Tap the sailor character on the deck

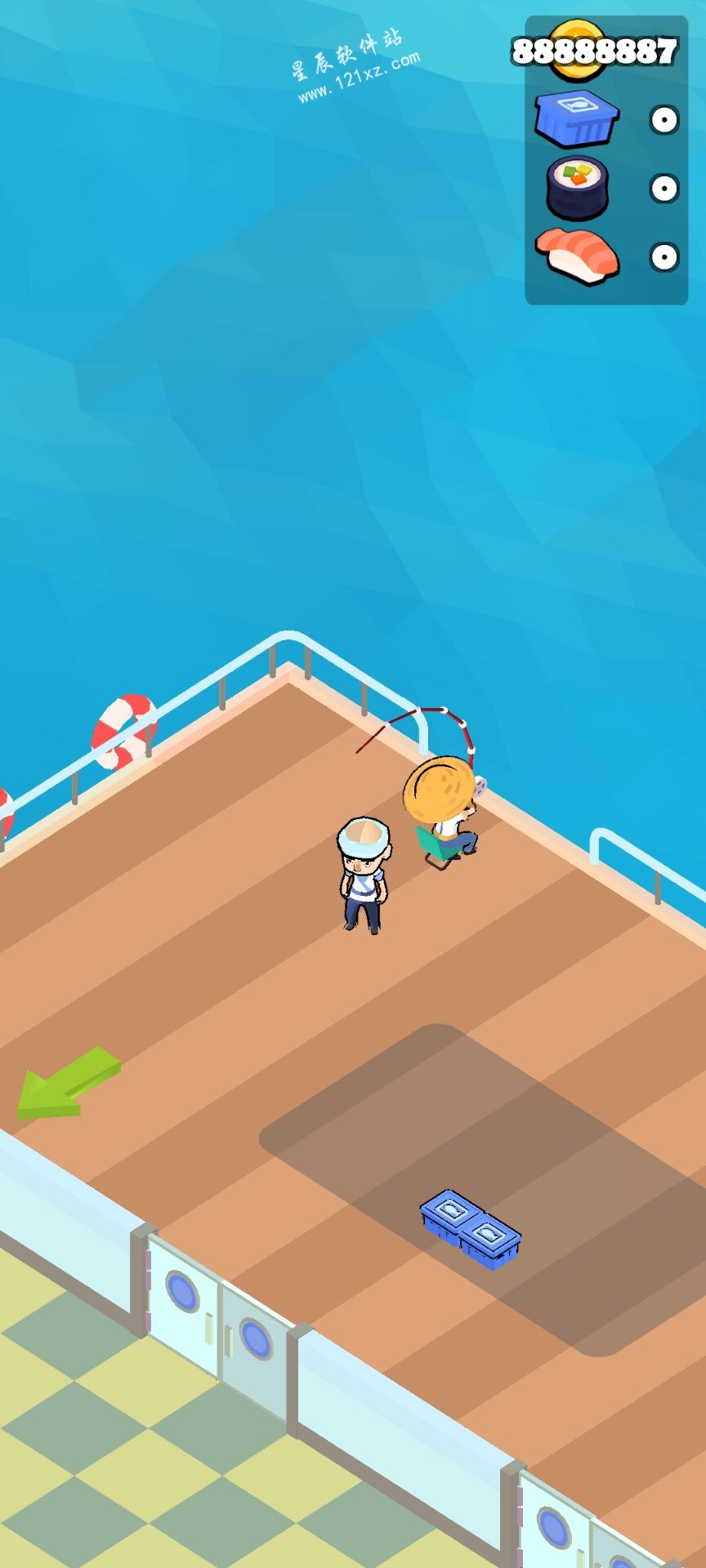pyautogui.click(x=363, y=875)
